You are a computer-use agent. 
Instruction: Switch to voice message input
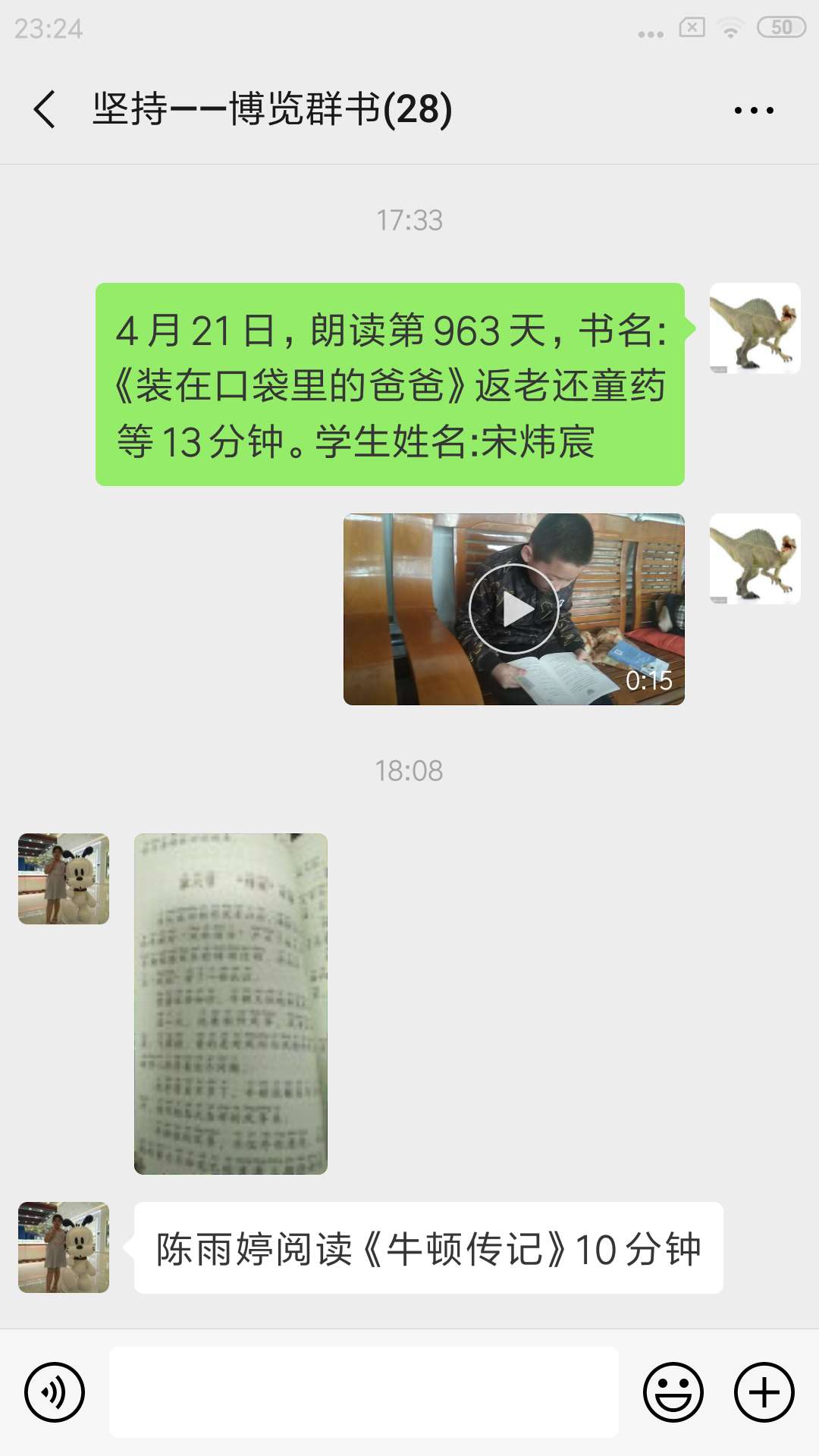click(x=55, y=1392)
